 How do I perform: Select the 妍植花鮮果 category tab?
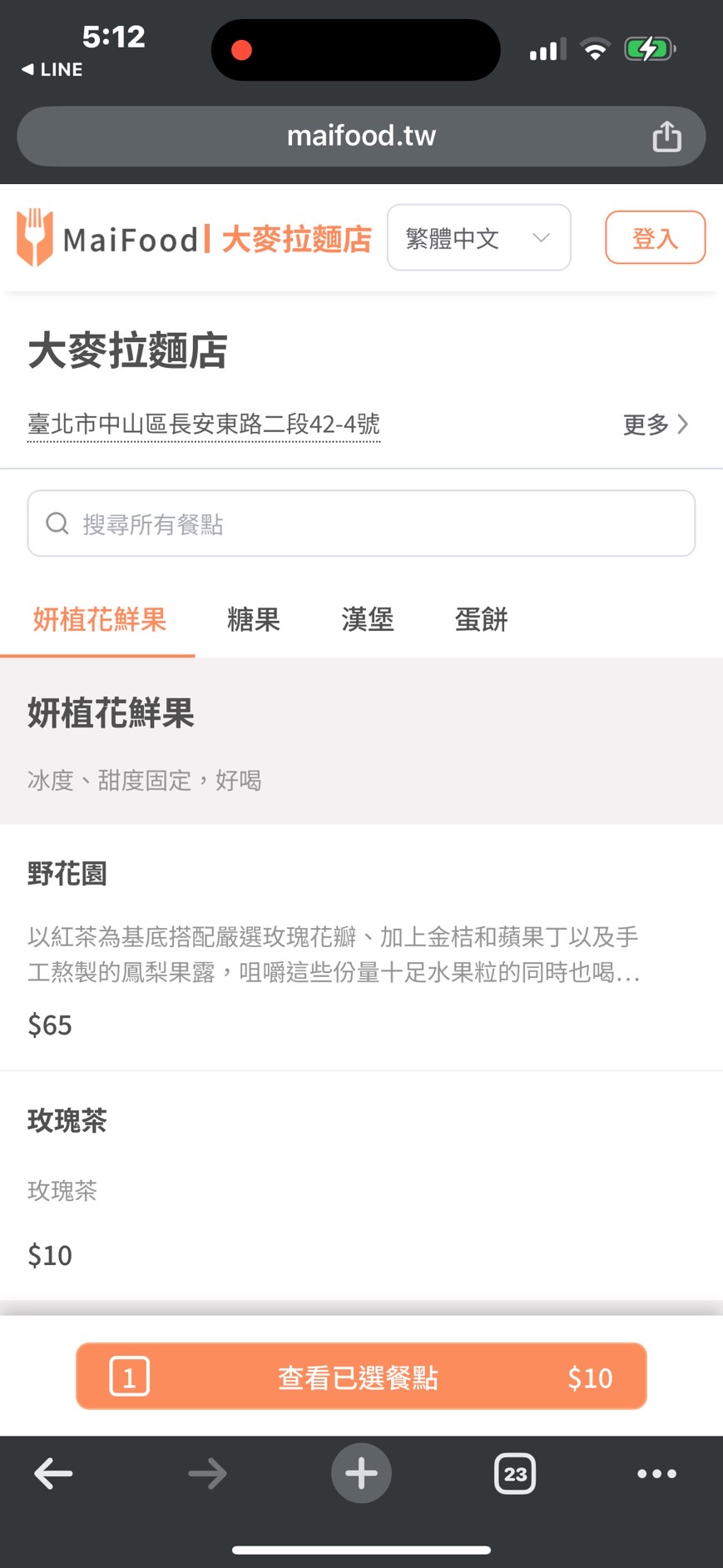click(x=99, y=620)
